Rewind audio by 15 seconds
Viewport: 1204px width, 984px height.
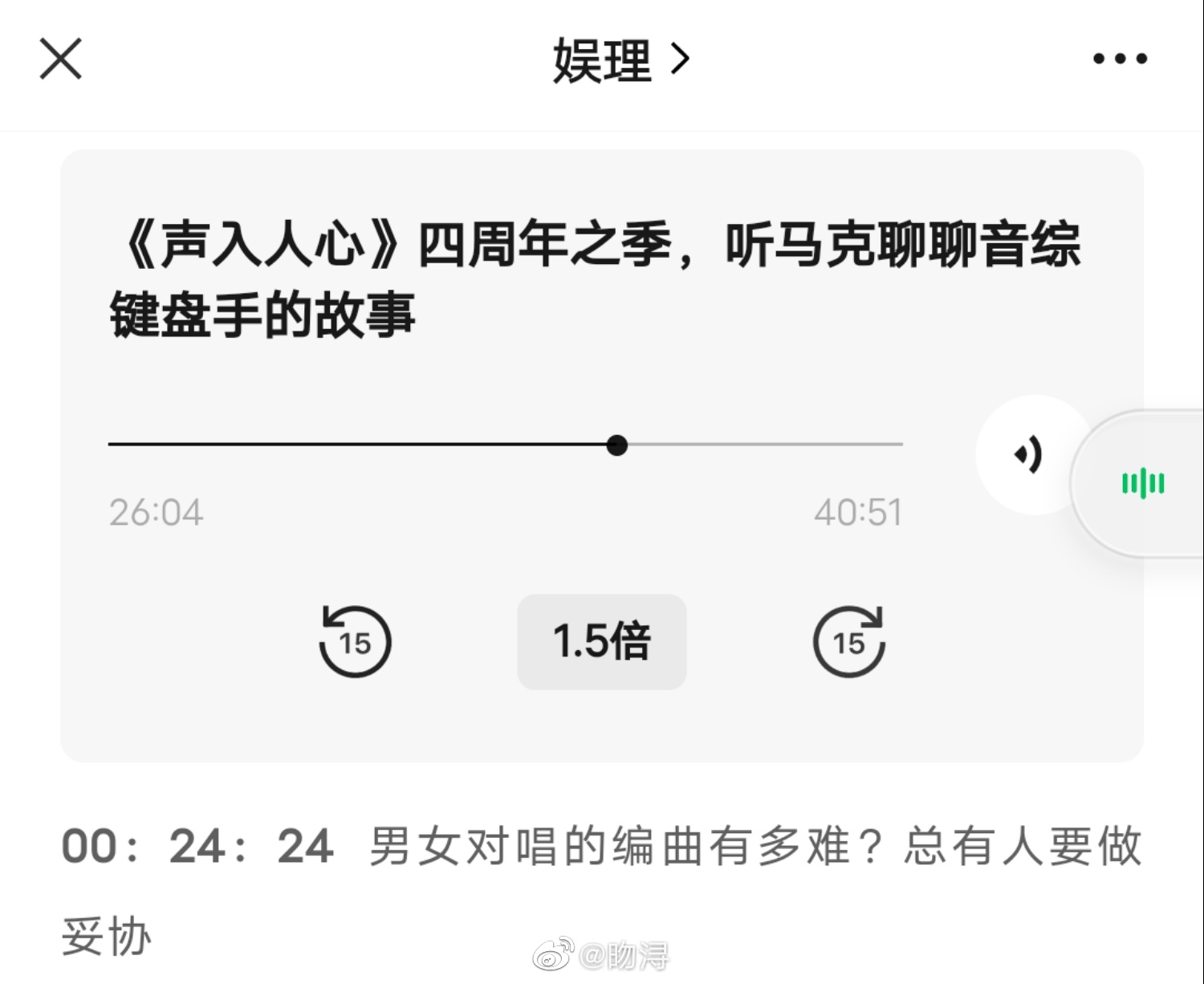pyautogui.click(x=355, y=641)
